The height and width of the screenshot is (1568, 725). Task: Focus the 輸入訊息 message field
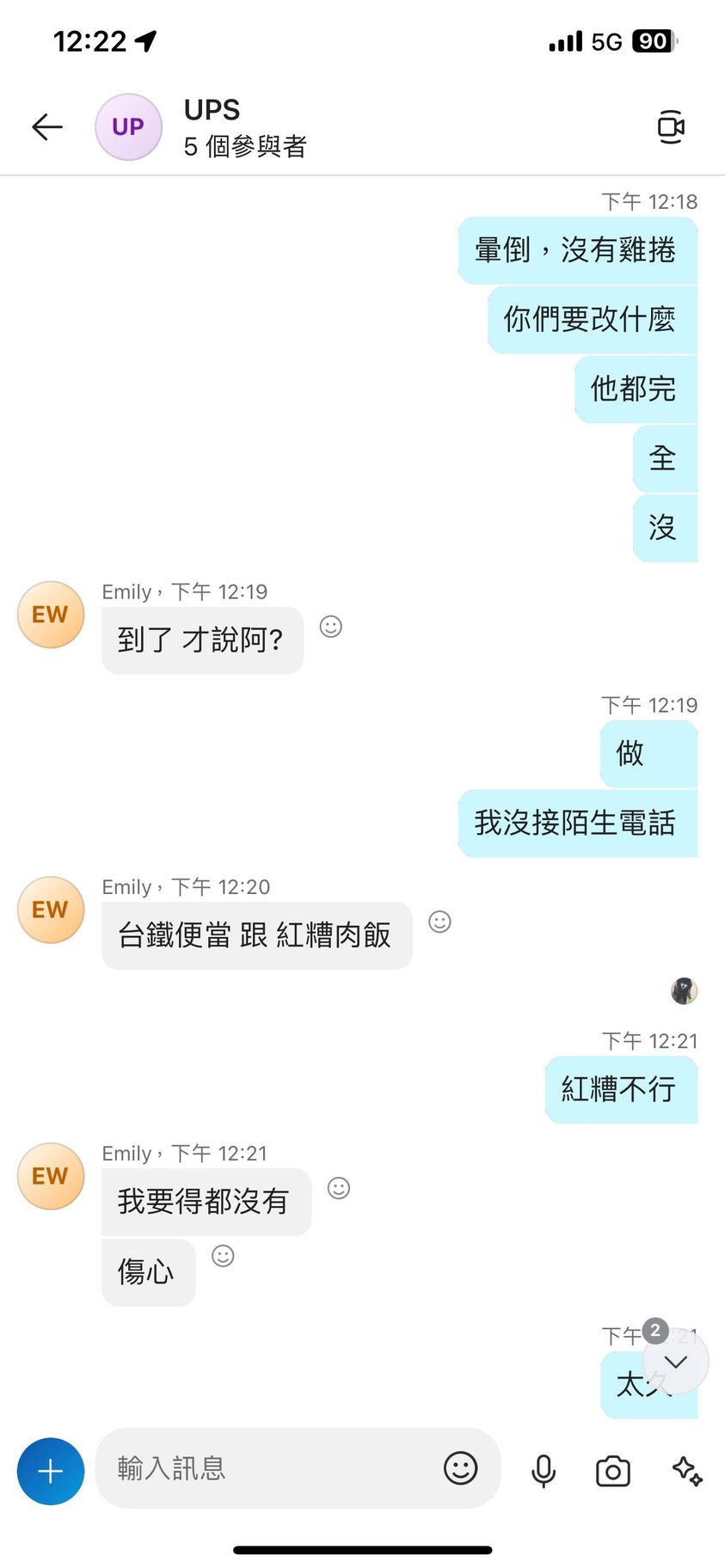point(267,1468)
